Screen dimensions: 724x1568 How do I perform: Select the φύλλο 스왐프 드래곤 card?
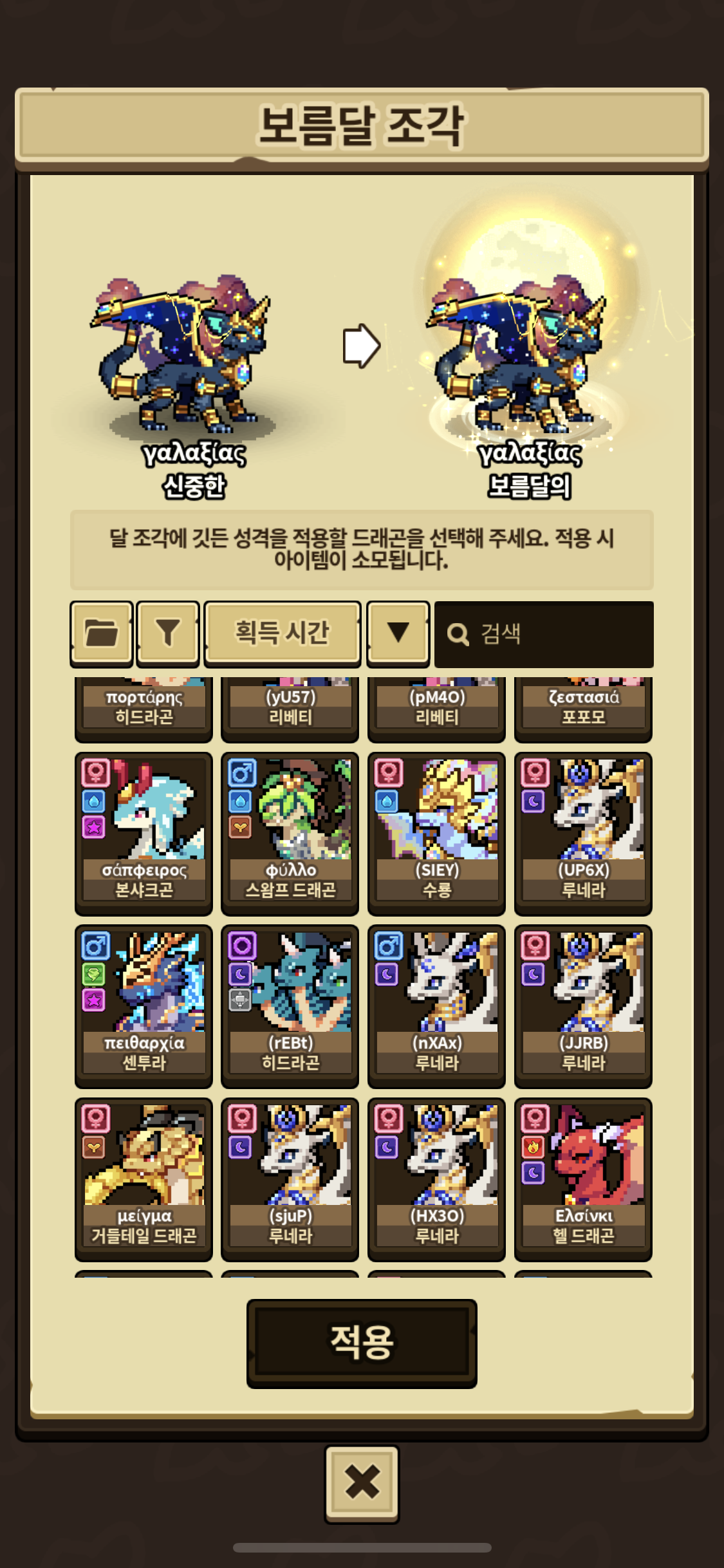[x=290, y=833]
